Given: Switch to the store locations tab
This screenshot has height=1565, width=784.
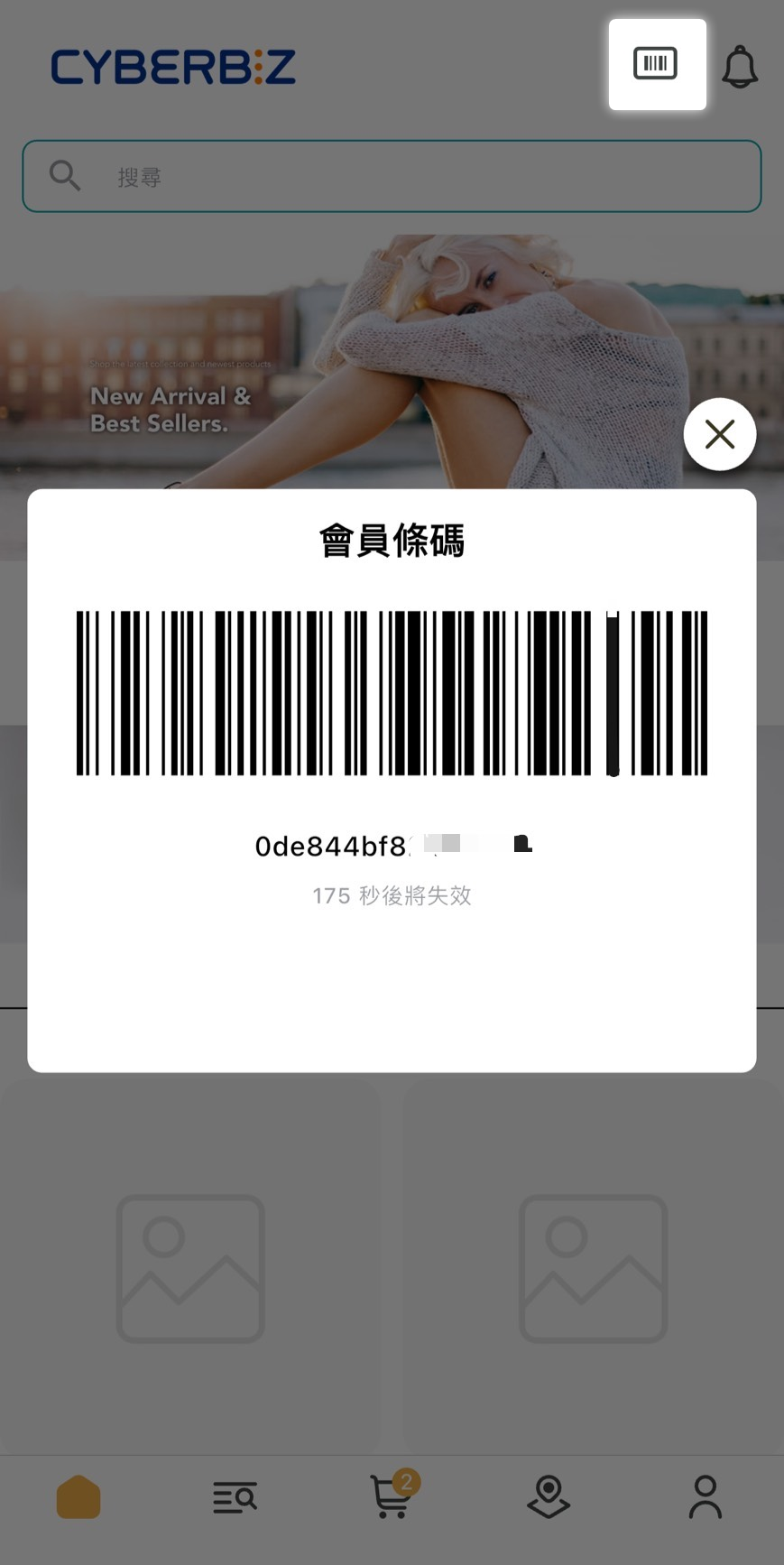Looking at the screenshot, I should (x=549, y=1497).
